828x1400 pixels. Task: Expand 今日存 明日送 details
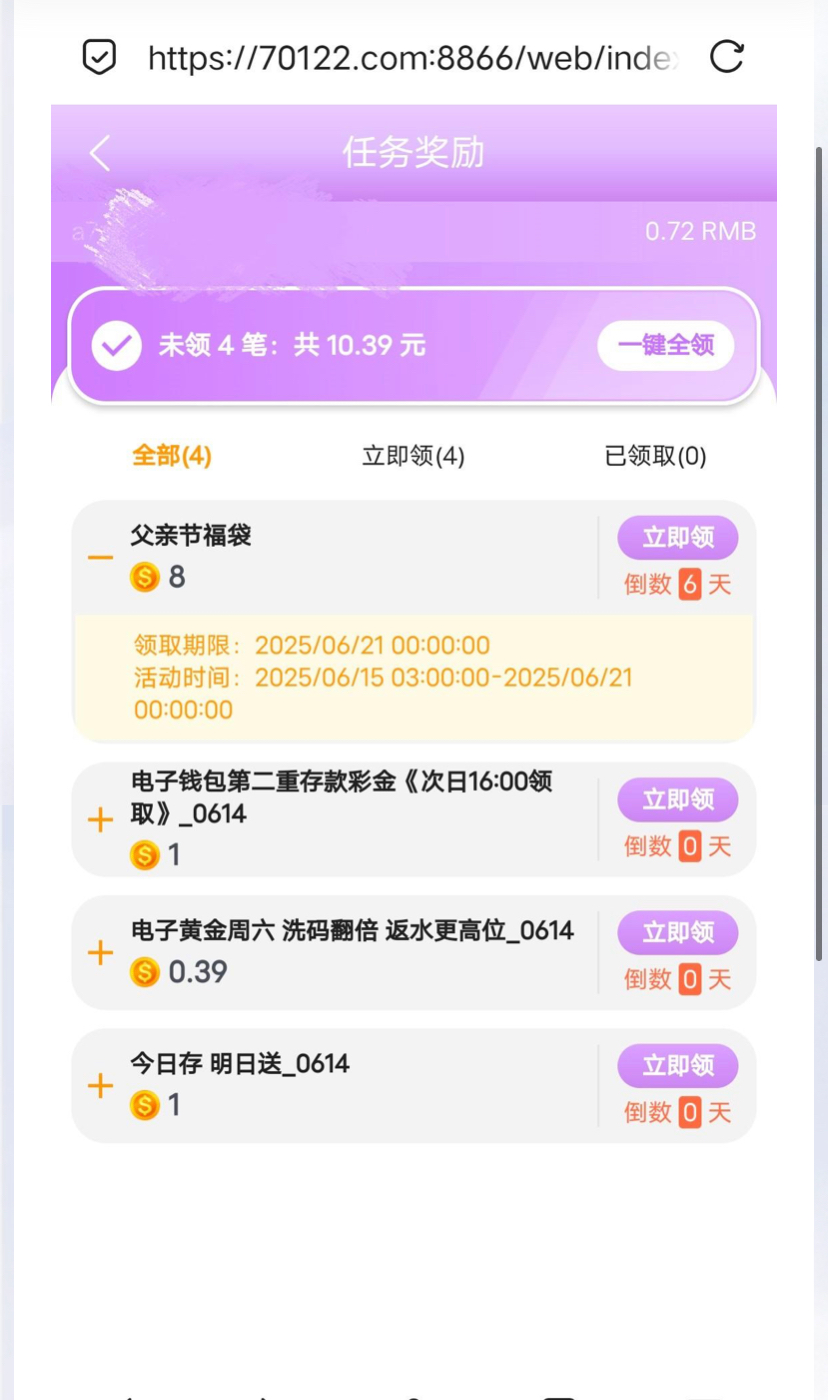pyautogui.click(x=100, y=1086)
